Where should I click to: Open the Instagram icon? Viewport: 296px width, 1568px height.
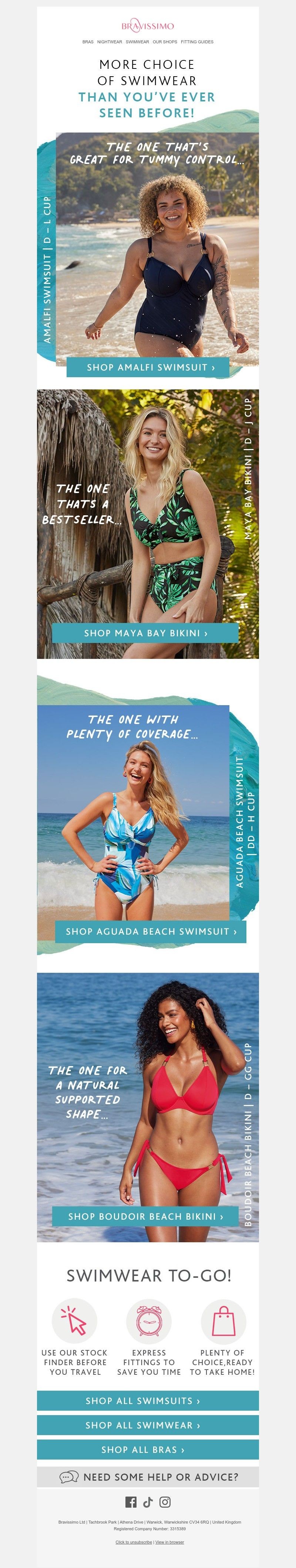(165, 1502)
